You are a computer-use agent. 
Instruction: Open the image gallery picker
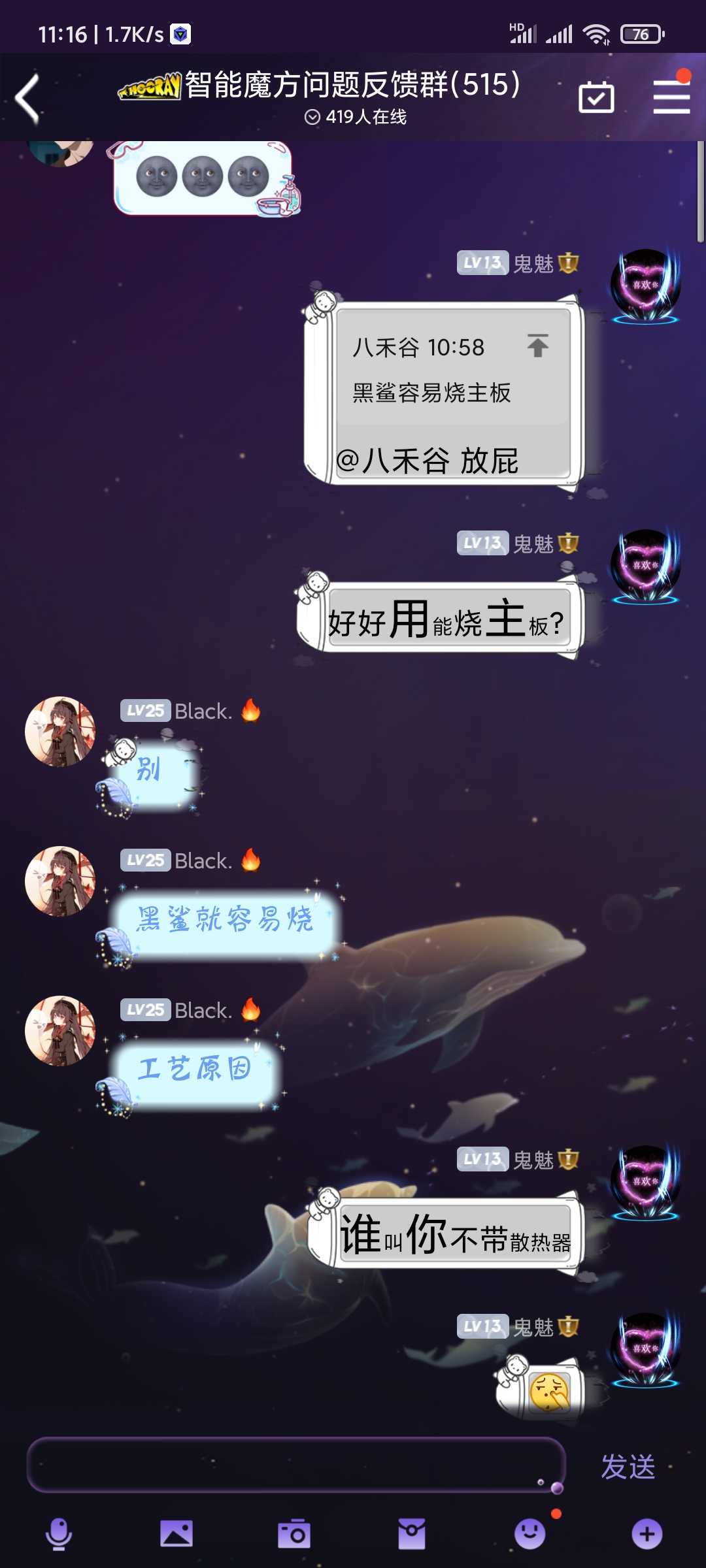tap(176, 1533)
